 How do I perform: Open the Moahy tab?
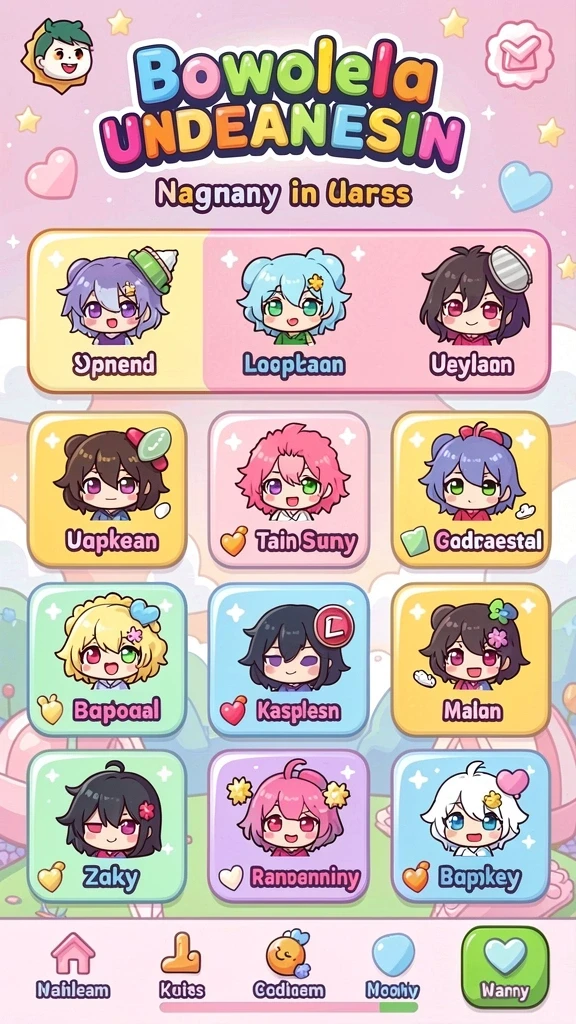click(x=393, y=967)
